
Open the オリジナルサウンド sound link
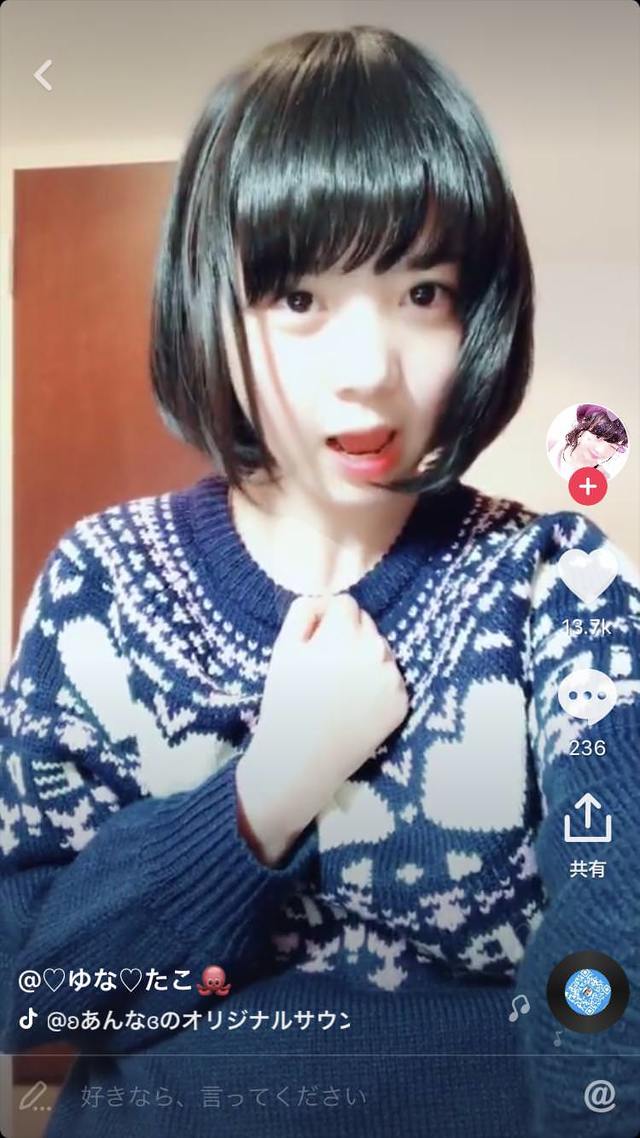click(197, 1020)
